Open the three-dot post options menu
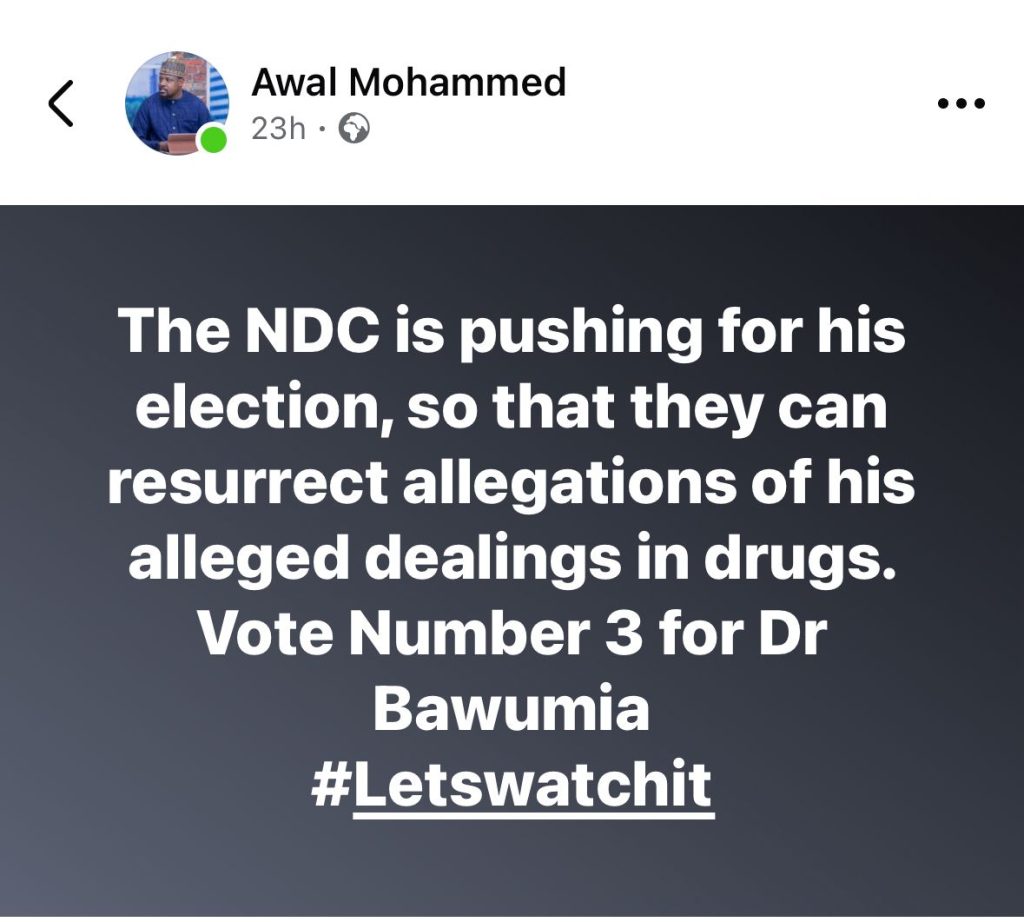The width and height of the screenshot is (1024, 922). 961,103
